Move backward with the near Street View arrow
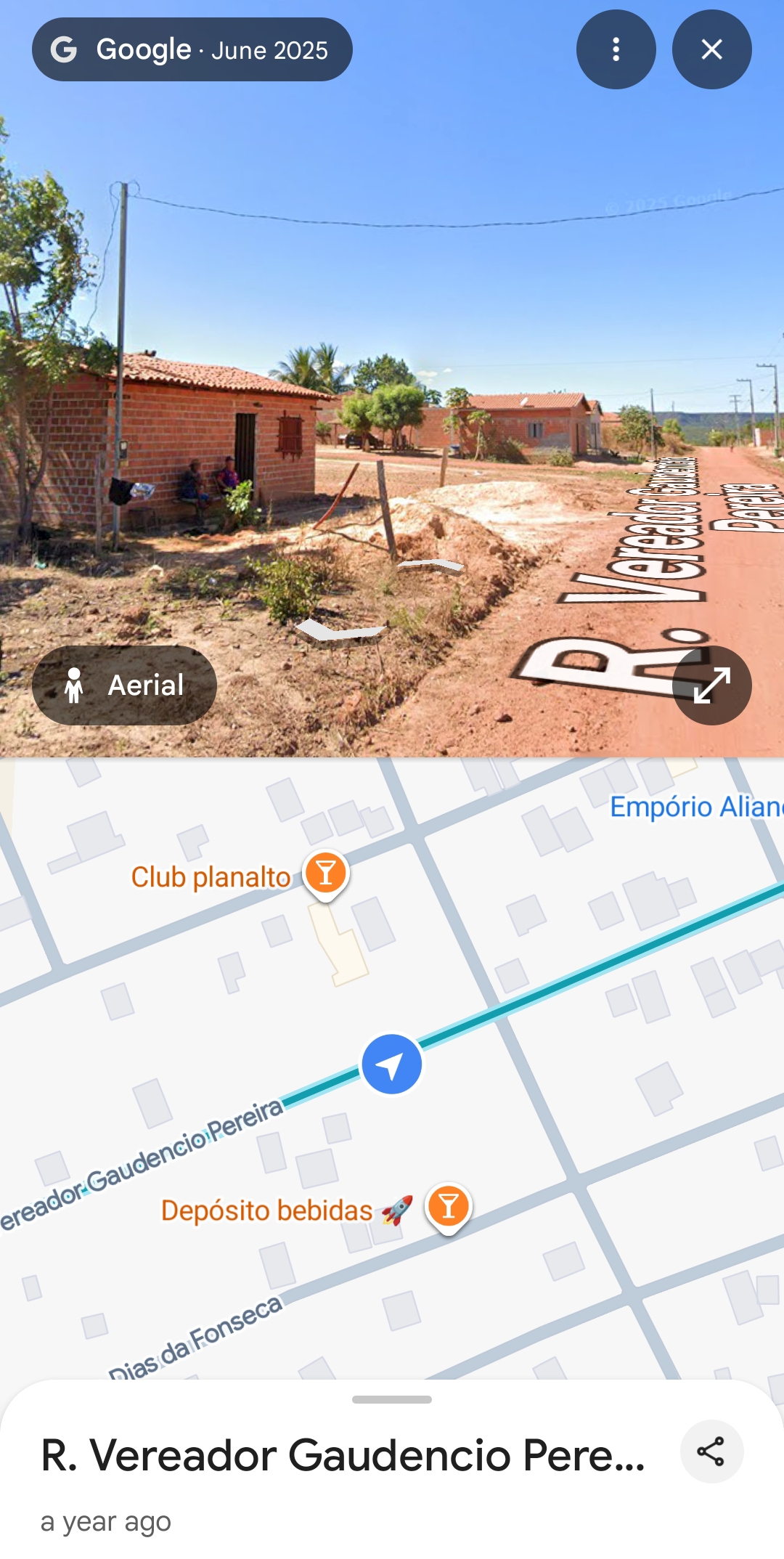This screenshot has width=784, height=1559. [x=340, y=630]
